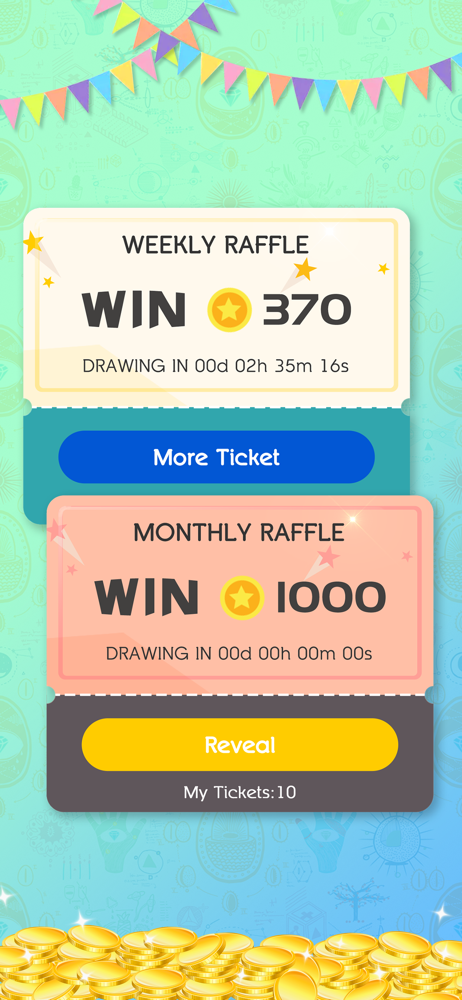This screenshot has height=1000, width=462.
Task: Reveal the monthly raffle result
Action: point(240,744)
